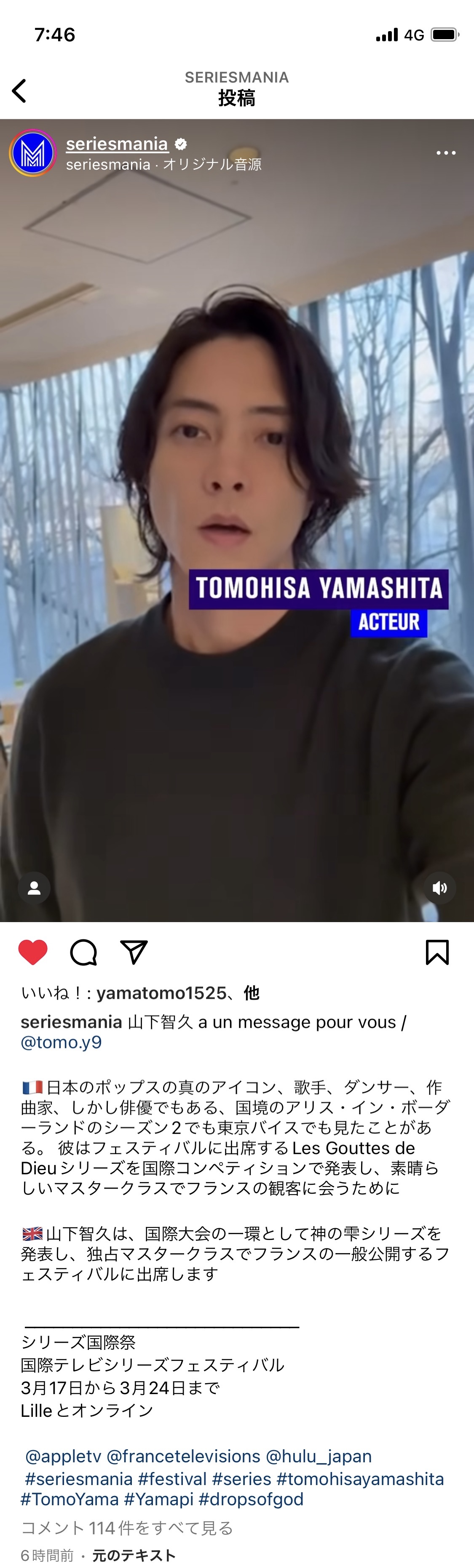Open the comment bubble icon

[83, 952]
